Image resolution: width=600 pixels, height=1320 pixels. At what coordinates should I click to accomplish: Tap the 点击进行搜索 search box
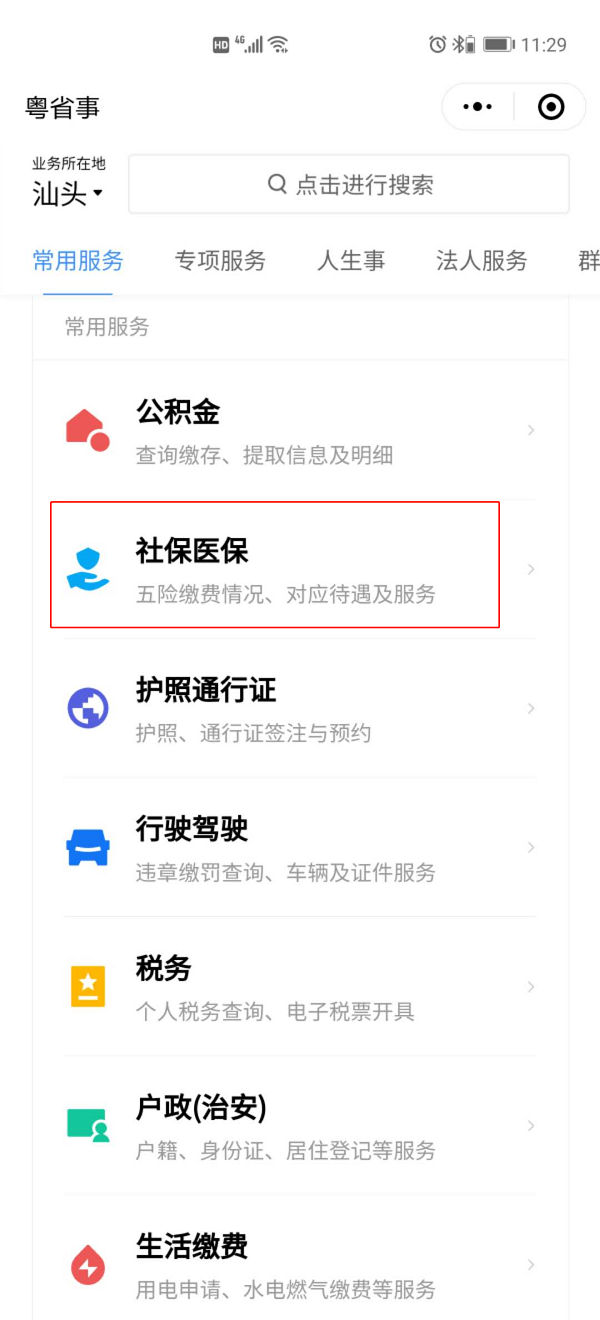(349, 184)
